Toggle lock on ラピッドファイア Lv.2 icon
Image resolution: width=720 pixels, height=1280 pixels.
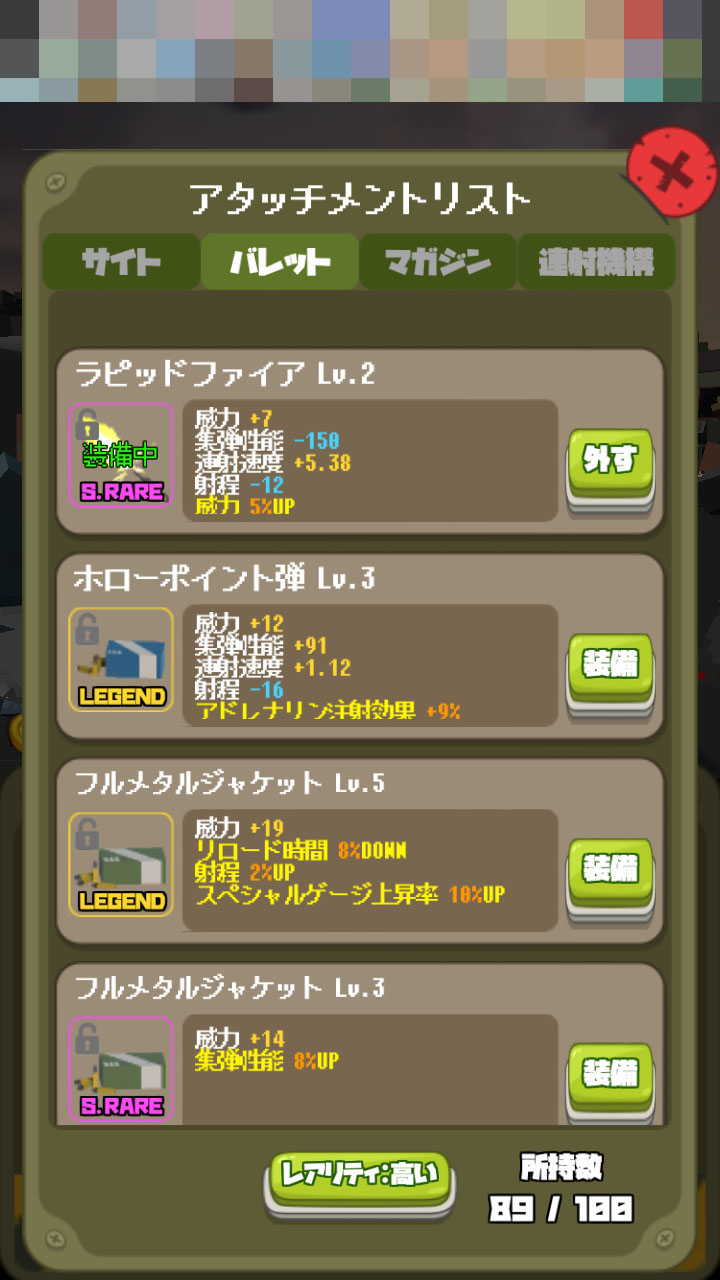pos(88,423)
